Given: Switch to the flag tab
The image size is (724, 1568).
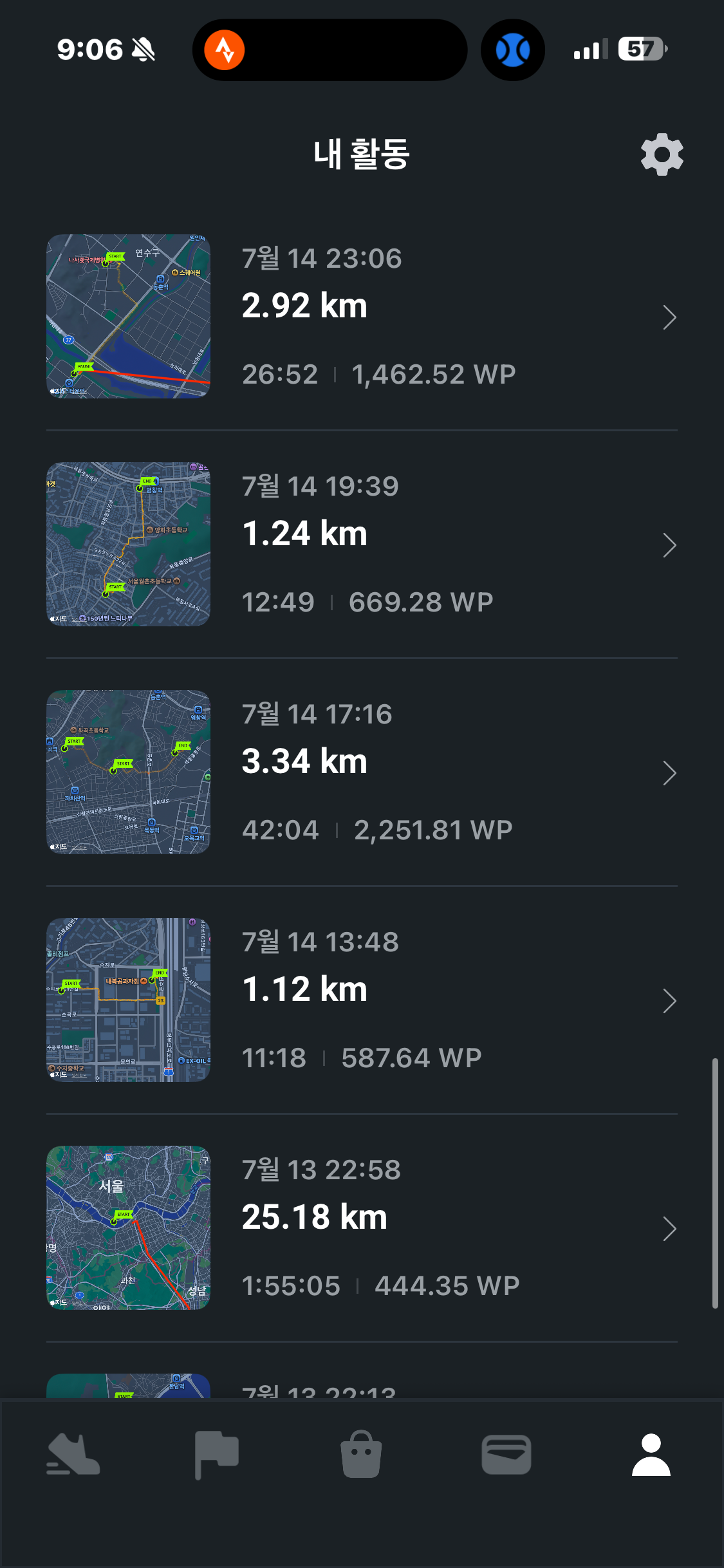Looking at the screenshot, I should (x=217, y=1455).
